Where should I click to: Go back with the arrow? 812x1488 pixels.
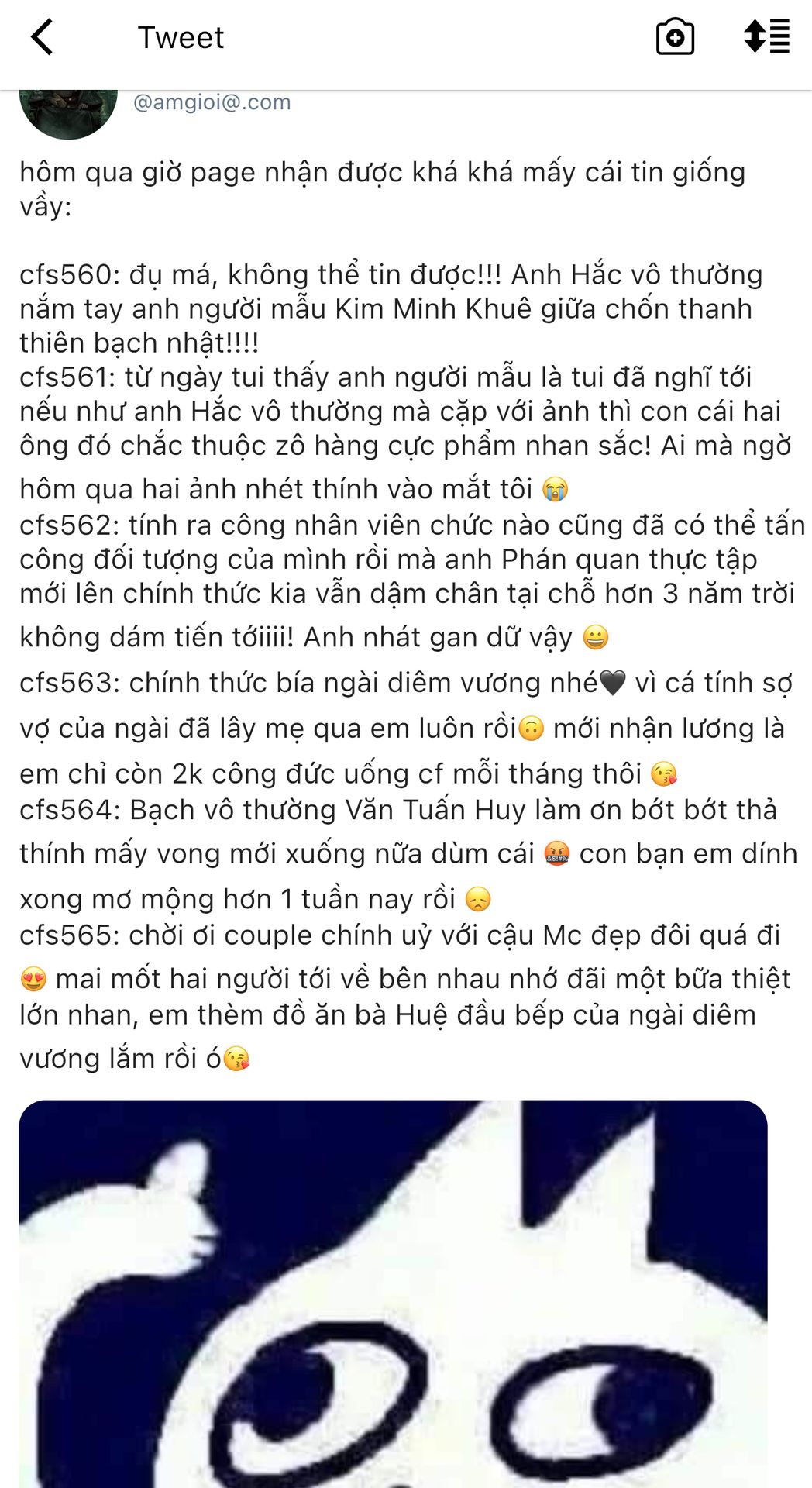pos(42,37)
